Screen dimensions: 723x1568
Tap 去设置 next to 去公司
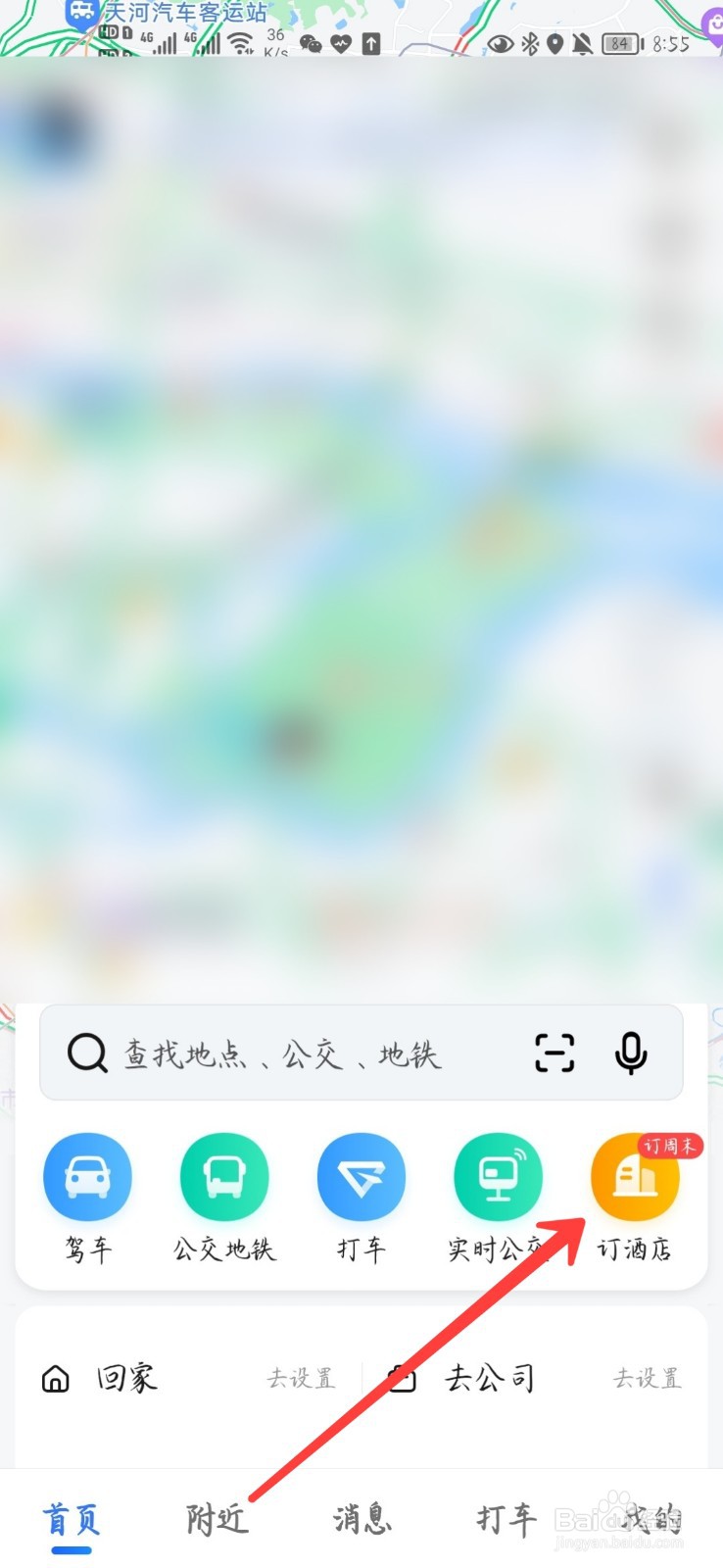[647, 1378]
